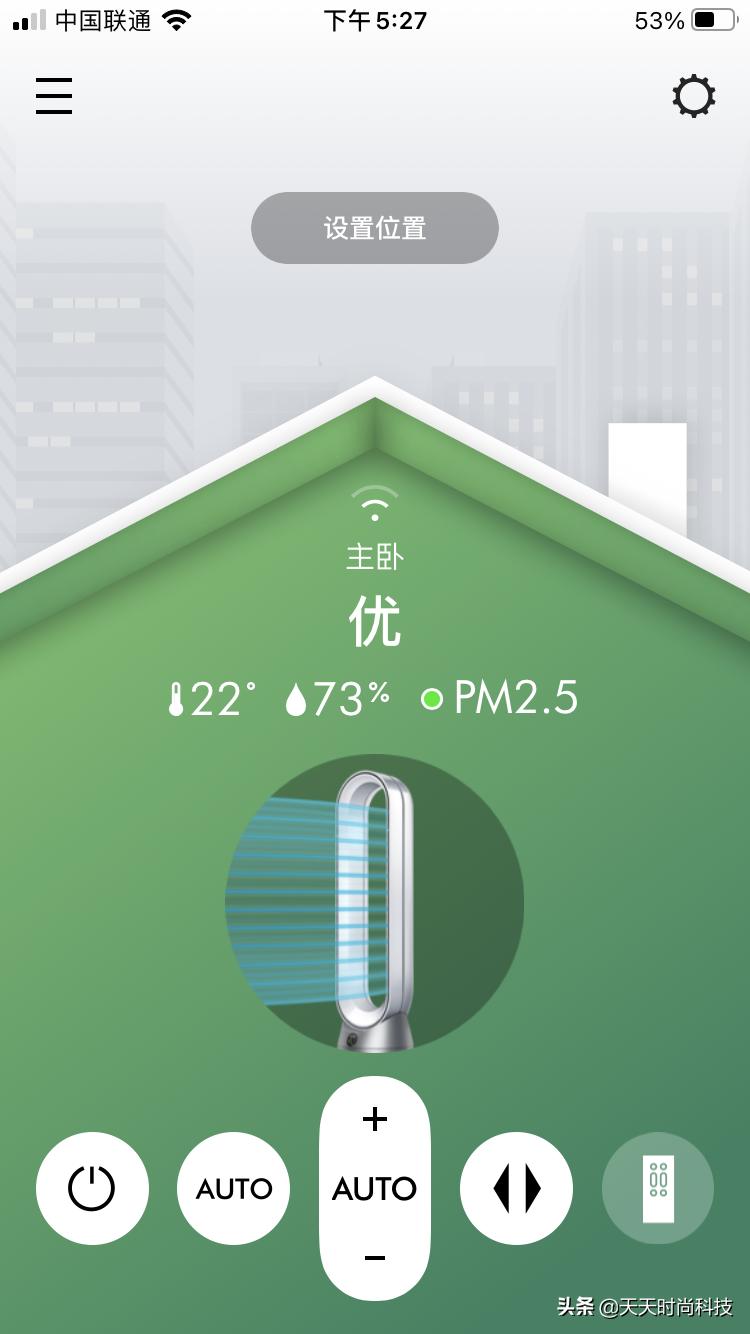Viewport: 750px width, 1334px height.
Task: Tap the green PM2.5 status dot
Action: (x=432, y=699)
